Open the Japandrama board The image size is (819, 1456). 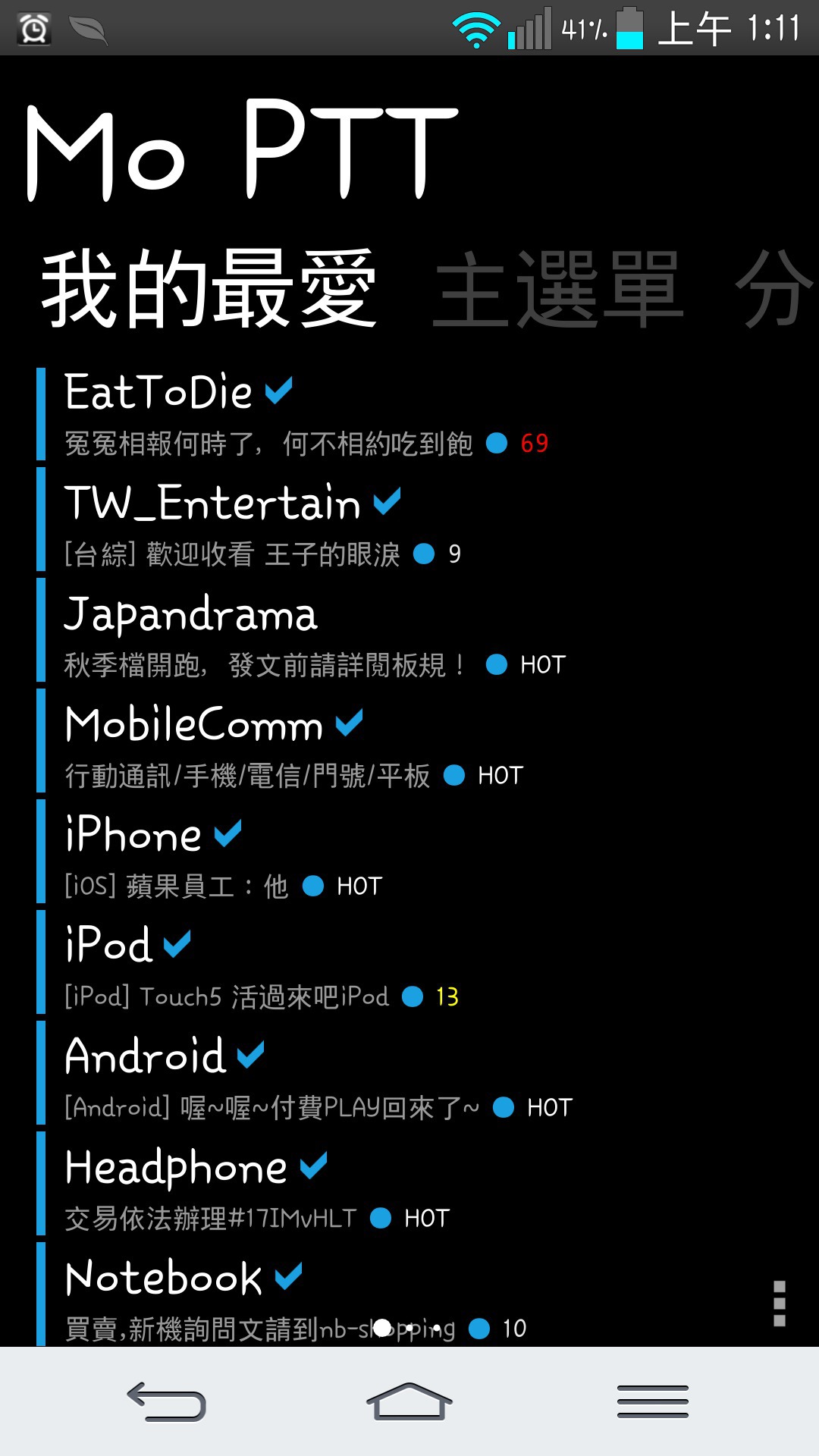409,635
